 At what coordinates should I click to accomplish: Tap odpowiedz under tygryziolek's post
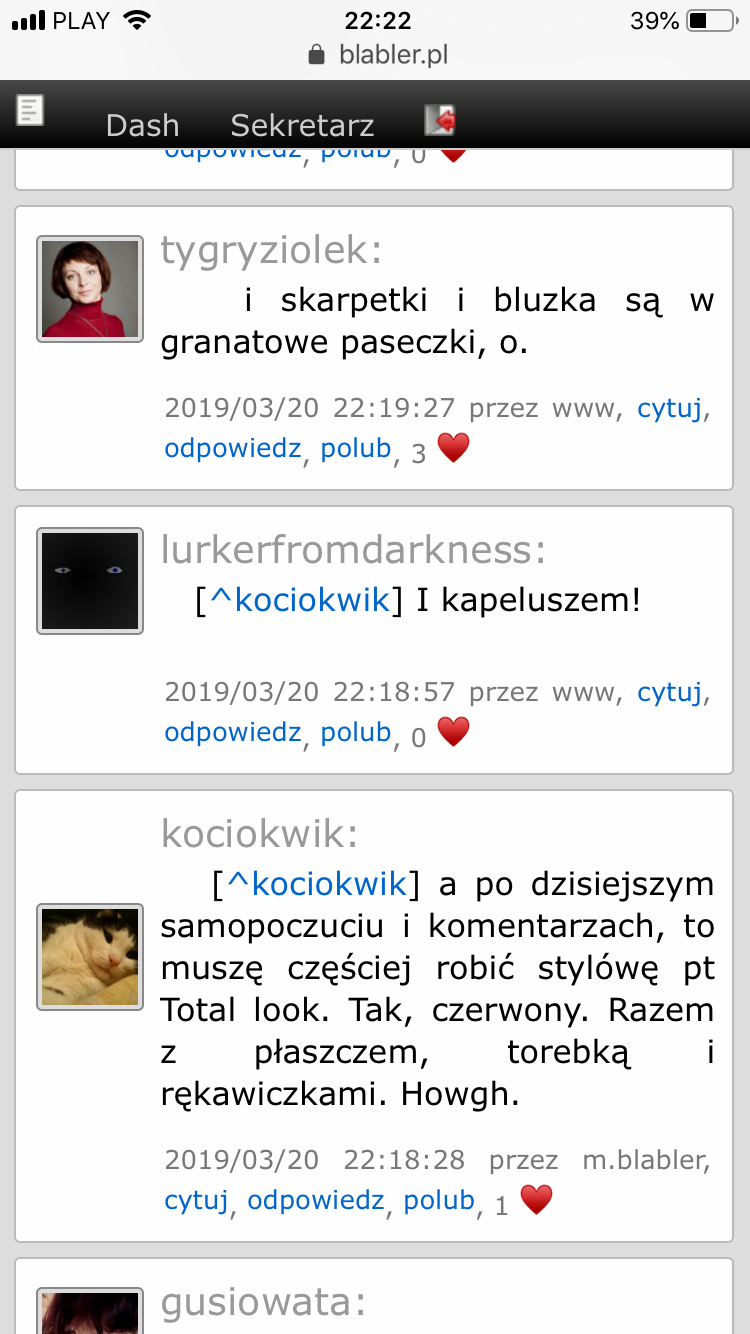(x=232, y=448)
